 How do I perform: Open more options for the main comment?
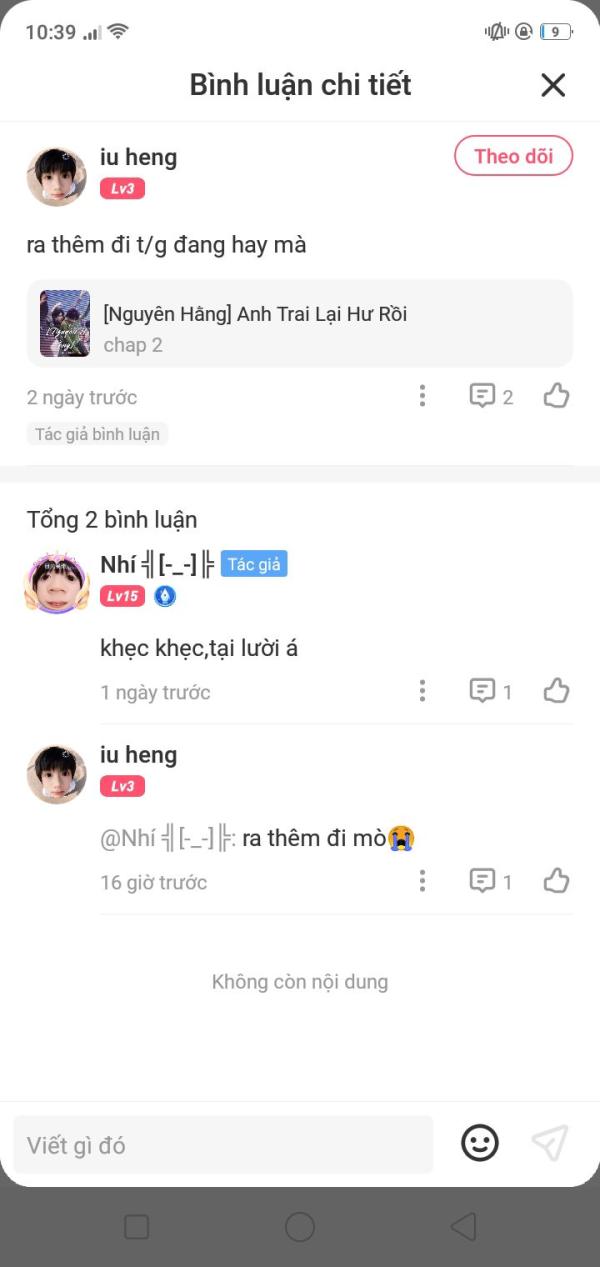click(422, 397)
